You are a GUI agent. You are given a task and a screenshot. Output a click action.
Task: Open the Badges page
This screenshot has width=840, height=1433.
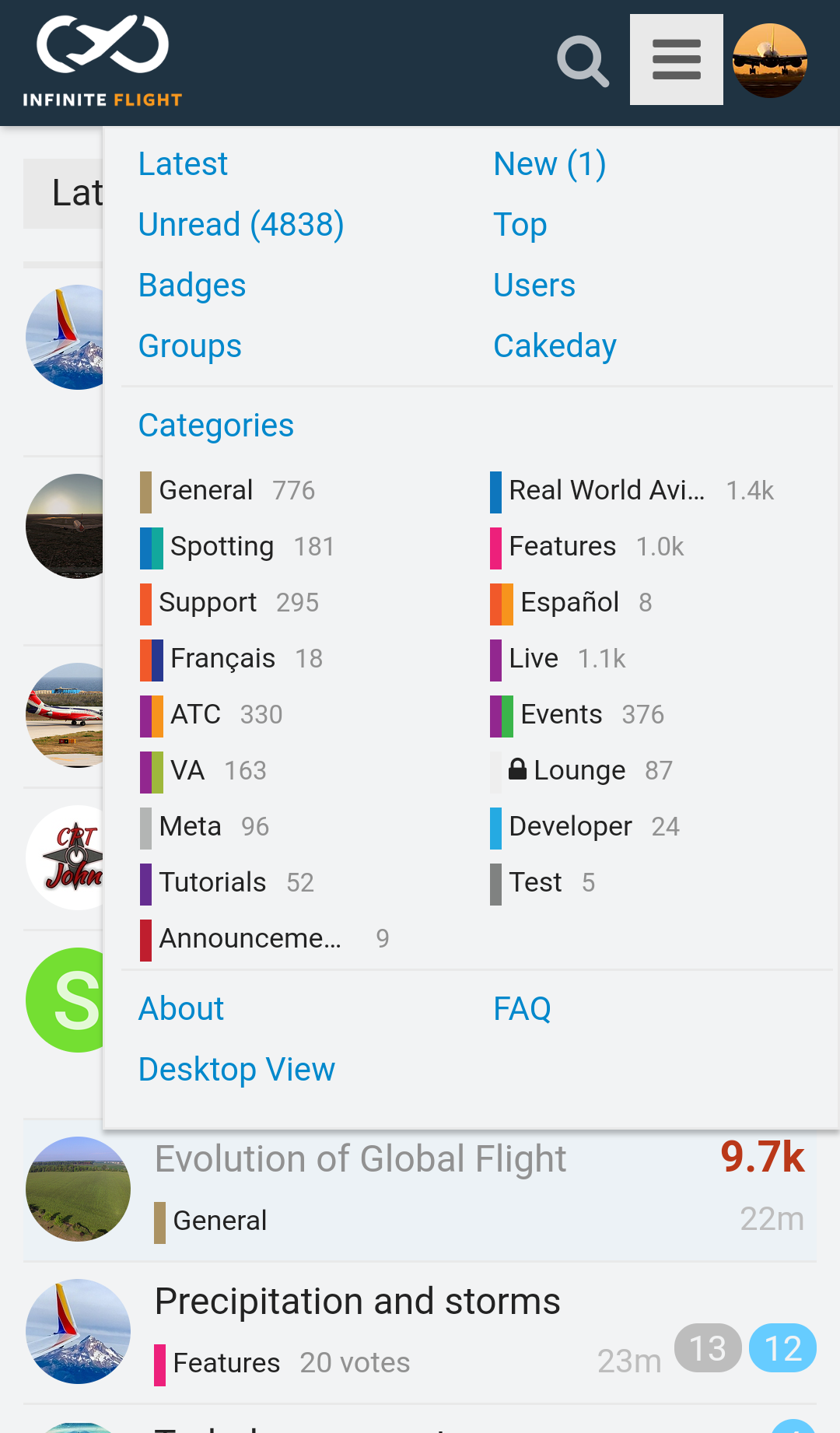click(x=191, y=286)
